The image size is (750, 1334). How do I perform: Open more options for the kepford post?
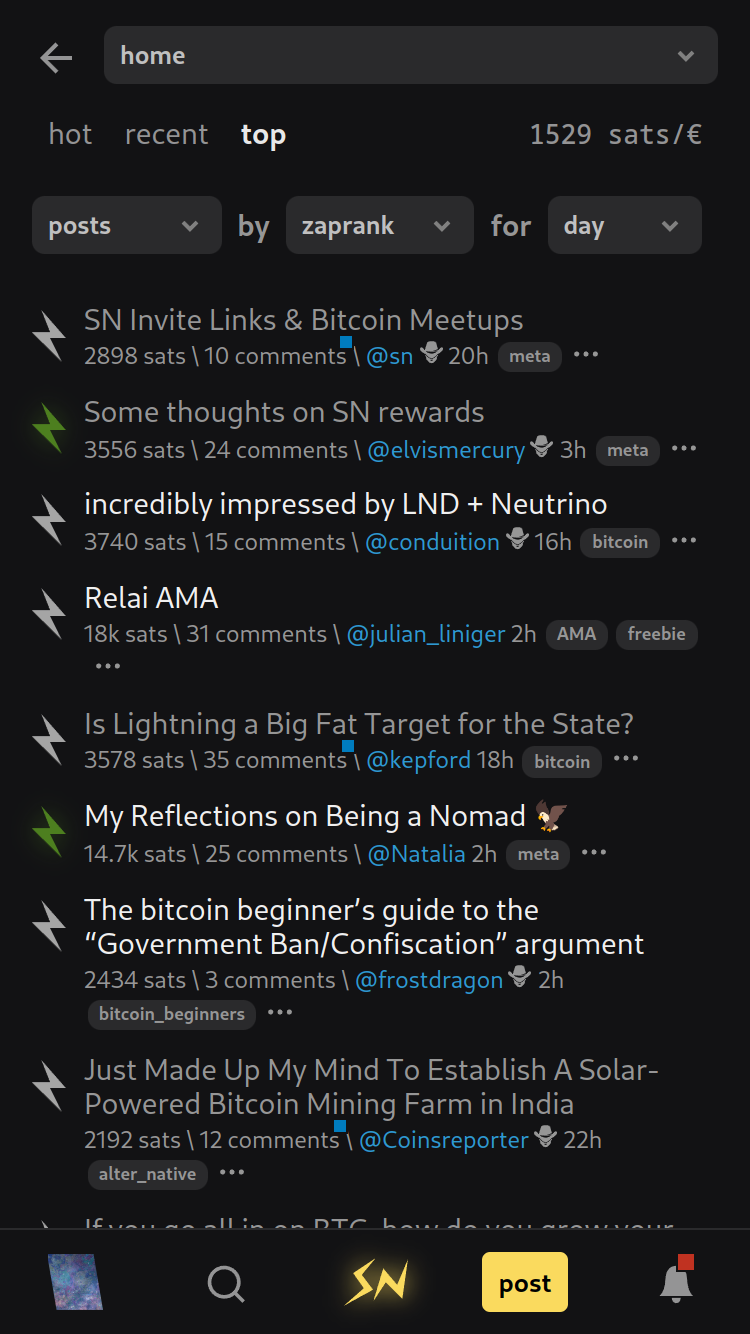[x=626, y=760]
